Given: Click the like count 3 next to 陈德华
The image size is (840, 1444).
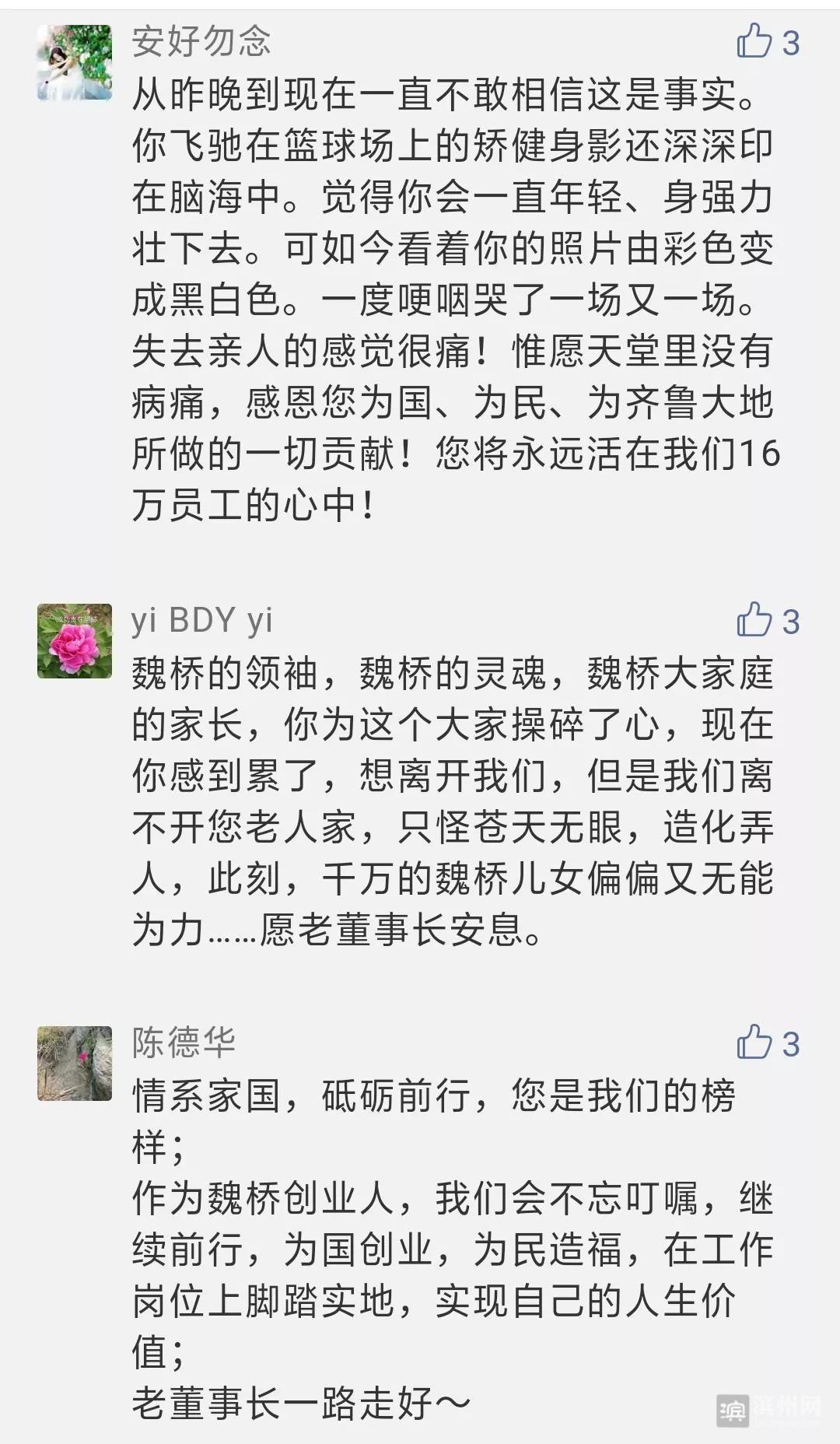Looking at the screenshot, I should [x=791, y=1043].
